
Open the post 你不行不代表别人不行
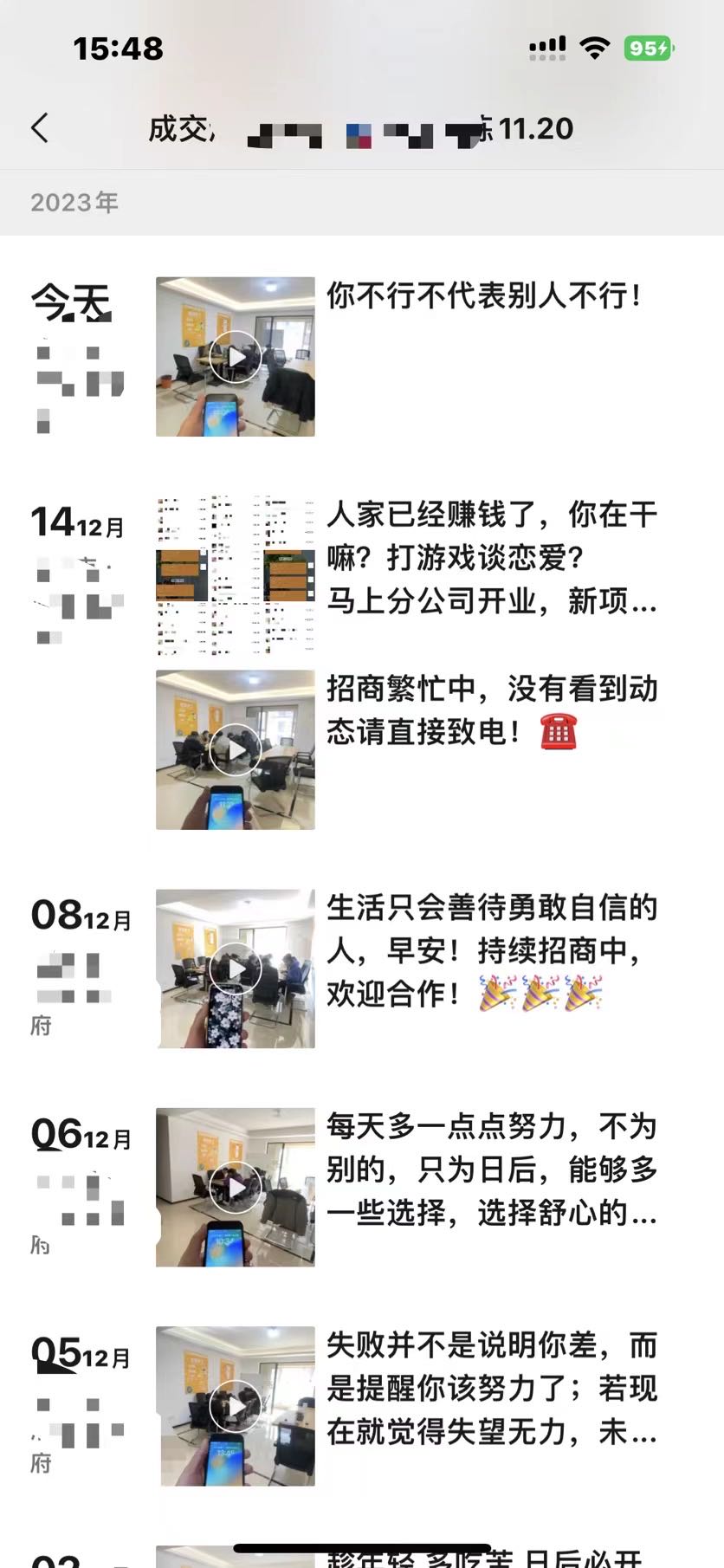[483, 296]
